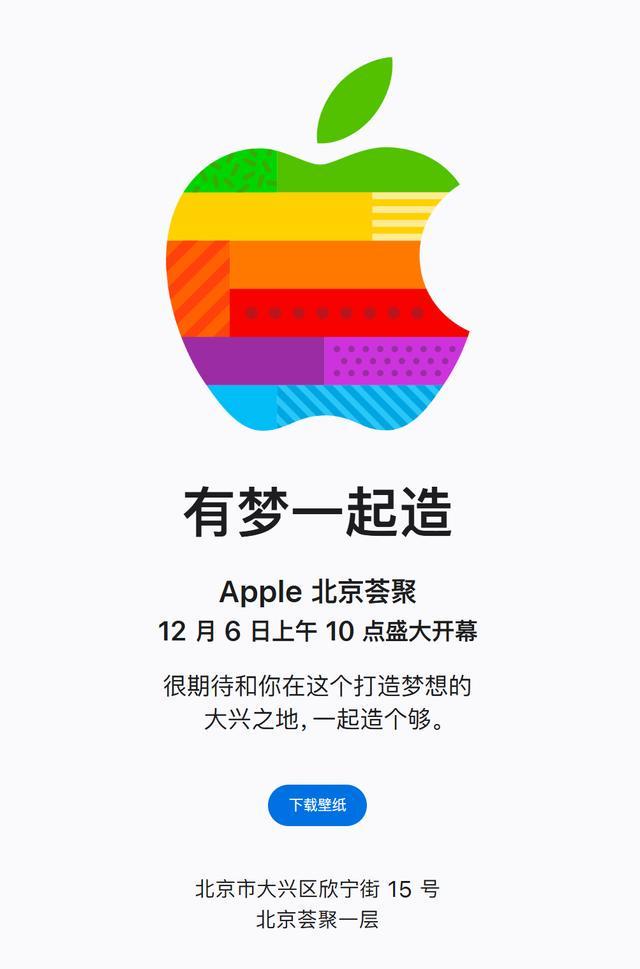Tap the 下载壁纸 download wallpaper button
The image size is (640, 969).
click(x=317, y=805)
